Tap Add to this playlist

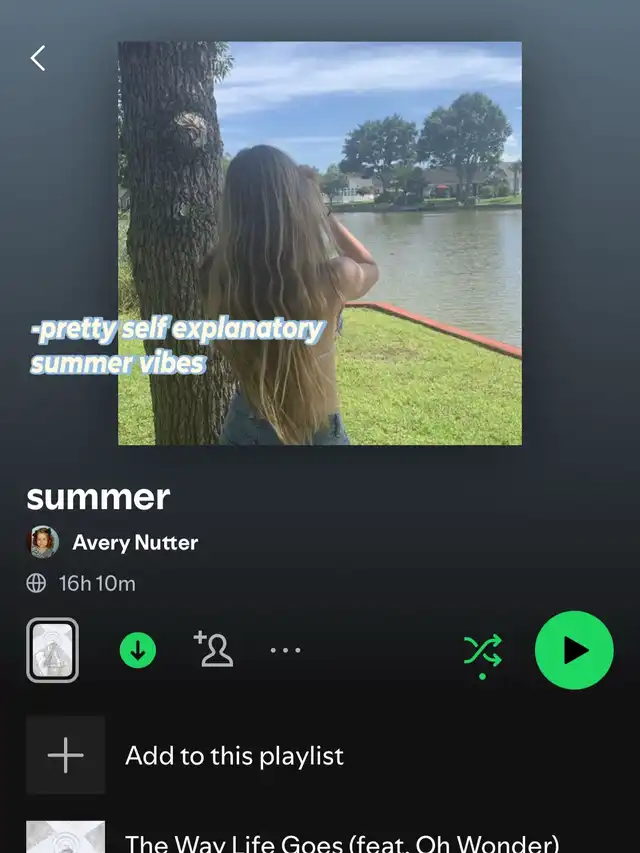(234, 756)
